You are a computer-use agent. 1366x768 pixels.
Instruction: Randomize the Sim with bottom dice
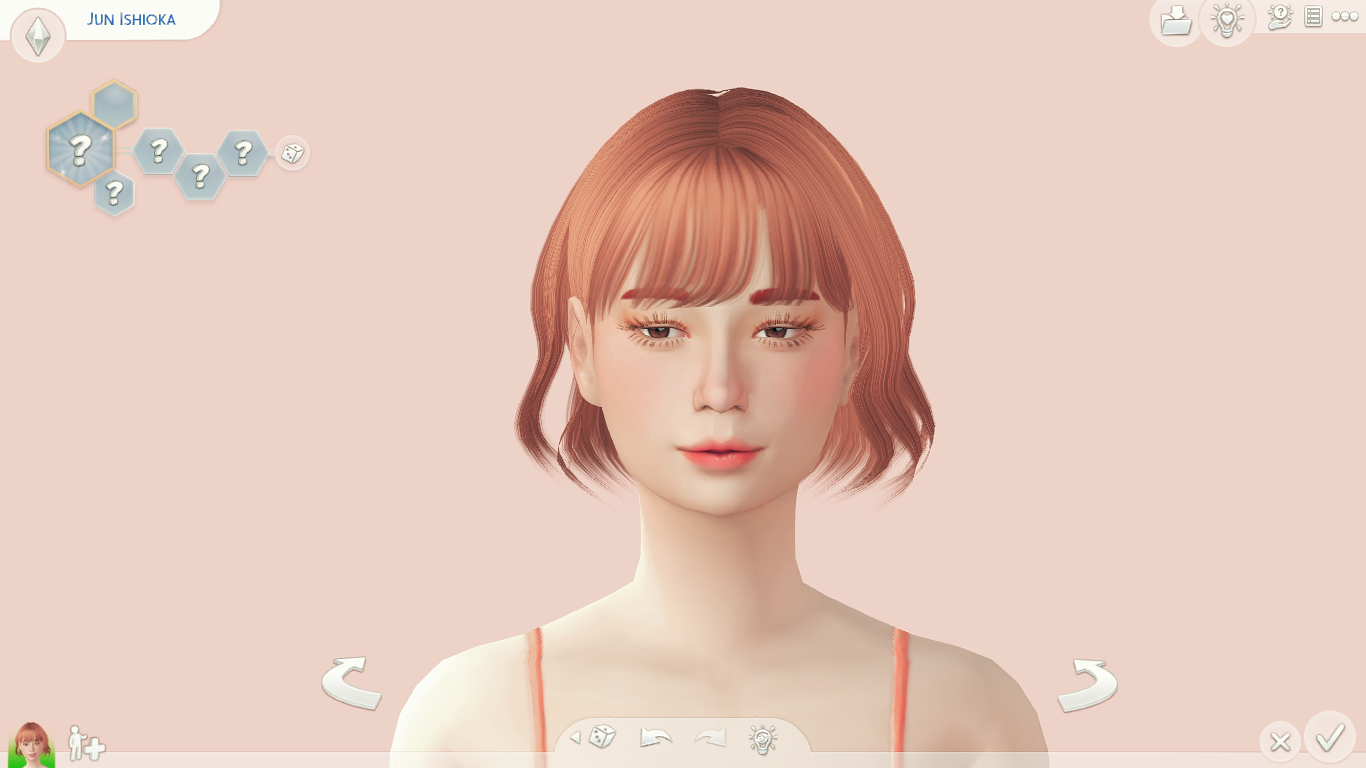(602, 738)
